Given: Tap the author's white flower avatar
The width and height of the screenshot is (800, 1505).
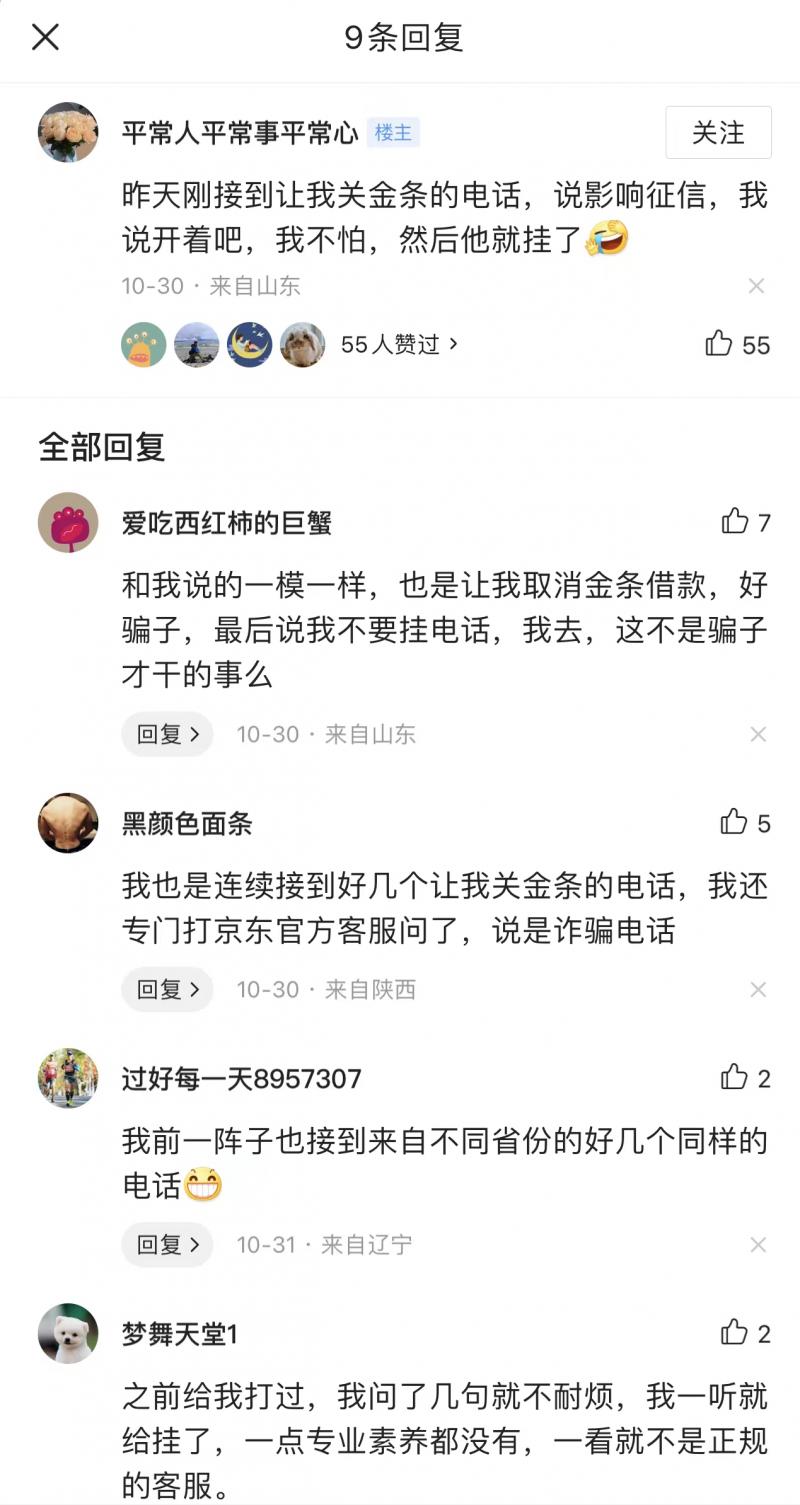Looking at the screenshot, I should [67, 133].
